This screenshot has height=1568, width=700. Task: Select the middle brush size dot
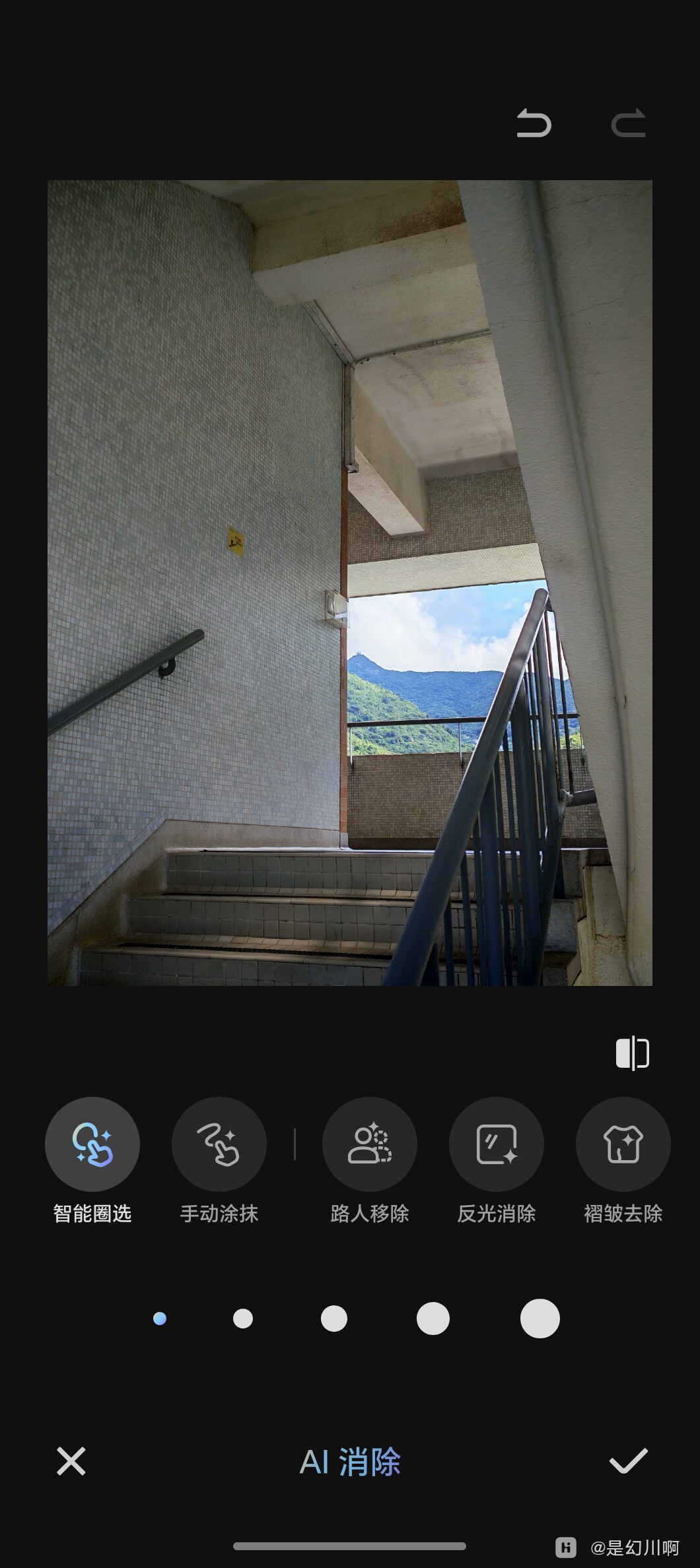coord(334,1319)
